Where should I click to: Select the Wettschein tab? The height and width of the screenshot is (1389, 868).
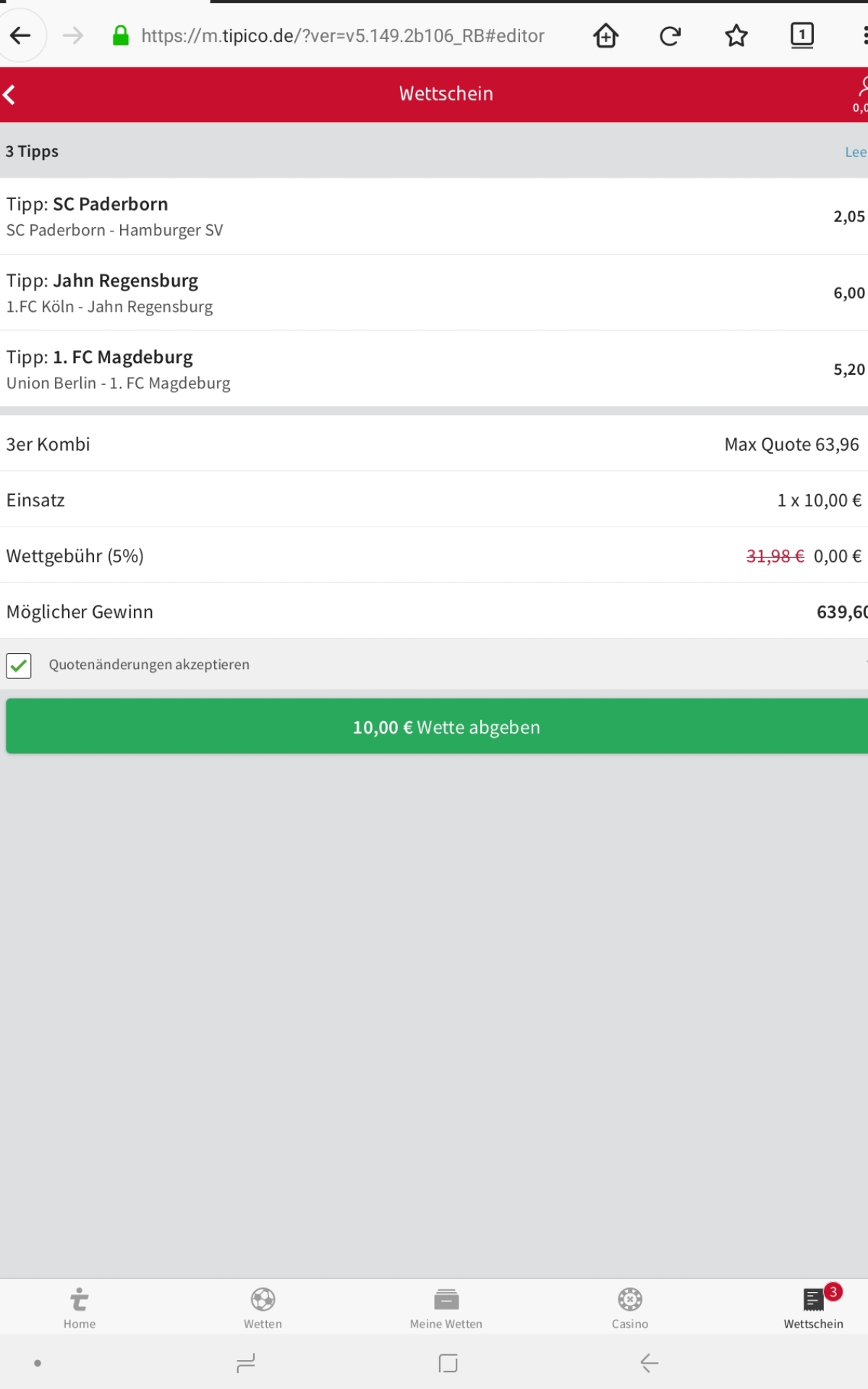click(x=813, y=1307)
